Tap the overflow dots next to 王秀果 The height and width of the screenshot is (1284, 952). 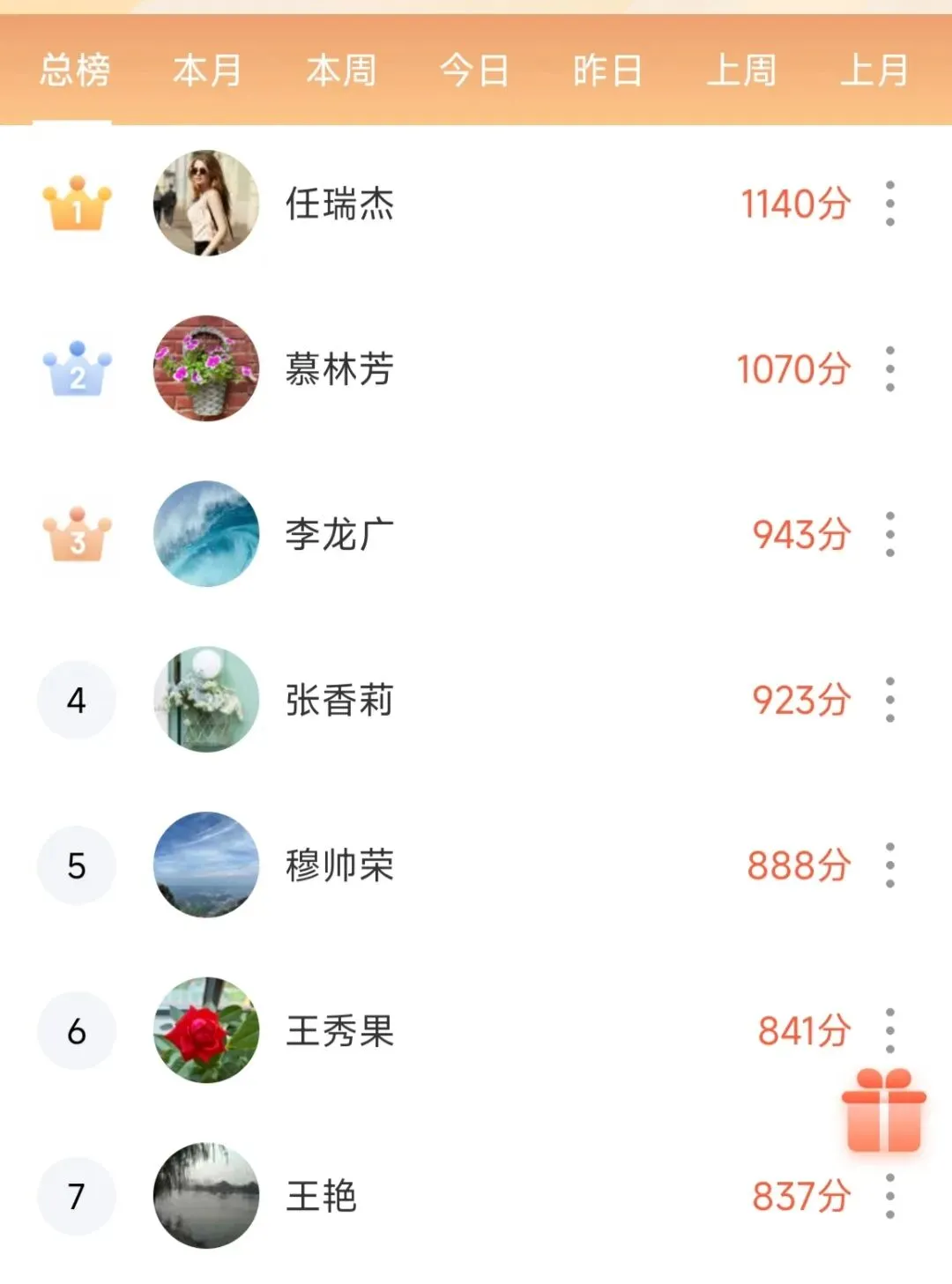890,1030
